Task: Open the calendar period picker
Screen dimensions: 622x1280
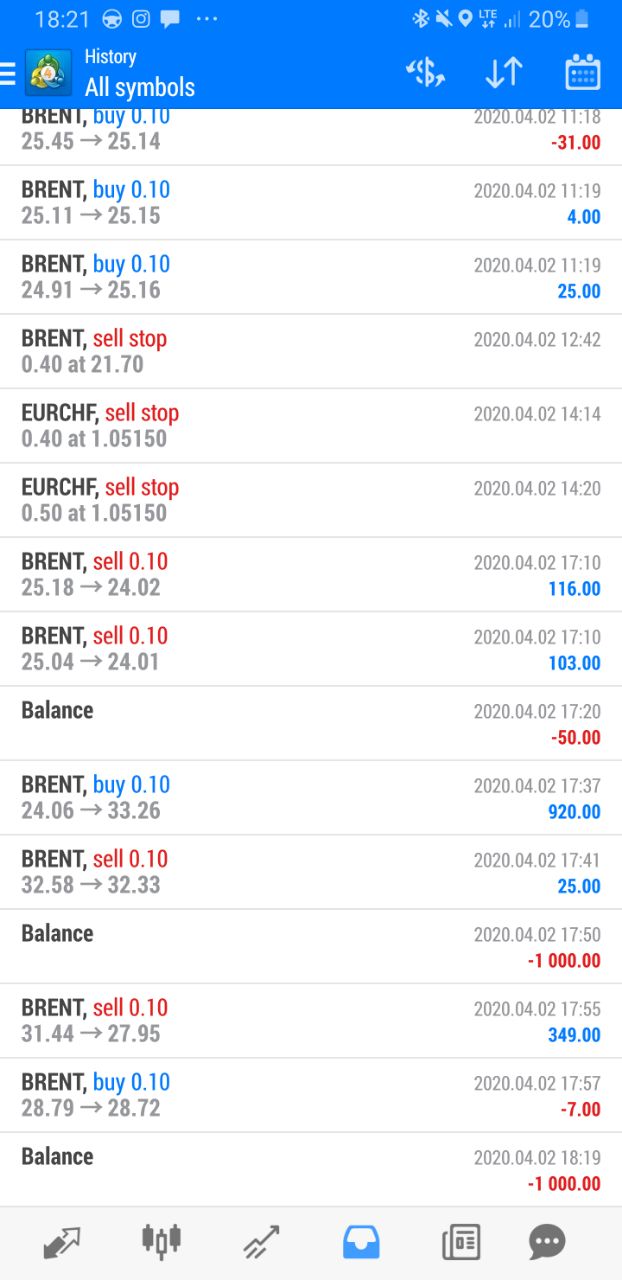Action: (x=582, y=72)
